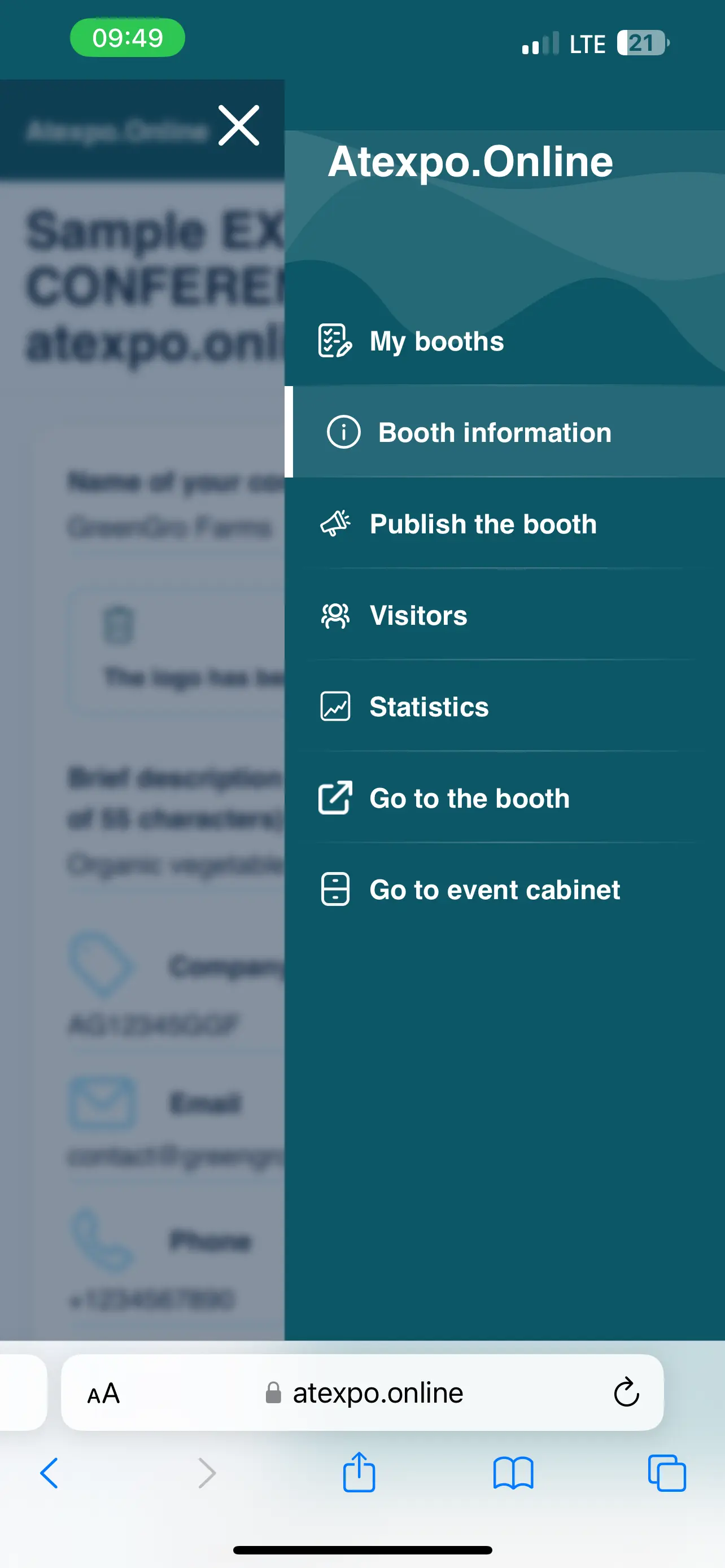Viewport: 725px width, 1568px height.
Task: Open Publish the booth
Action: [505, 523]
